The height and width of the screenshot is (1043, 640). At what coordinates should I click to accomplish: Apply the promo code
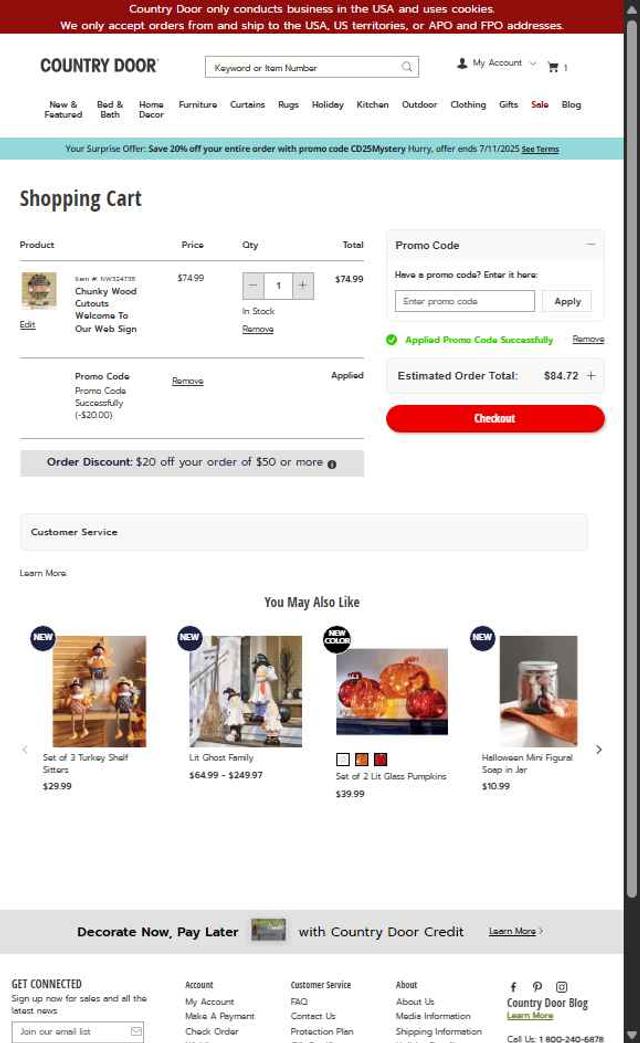[x=567, y=301]
